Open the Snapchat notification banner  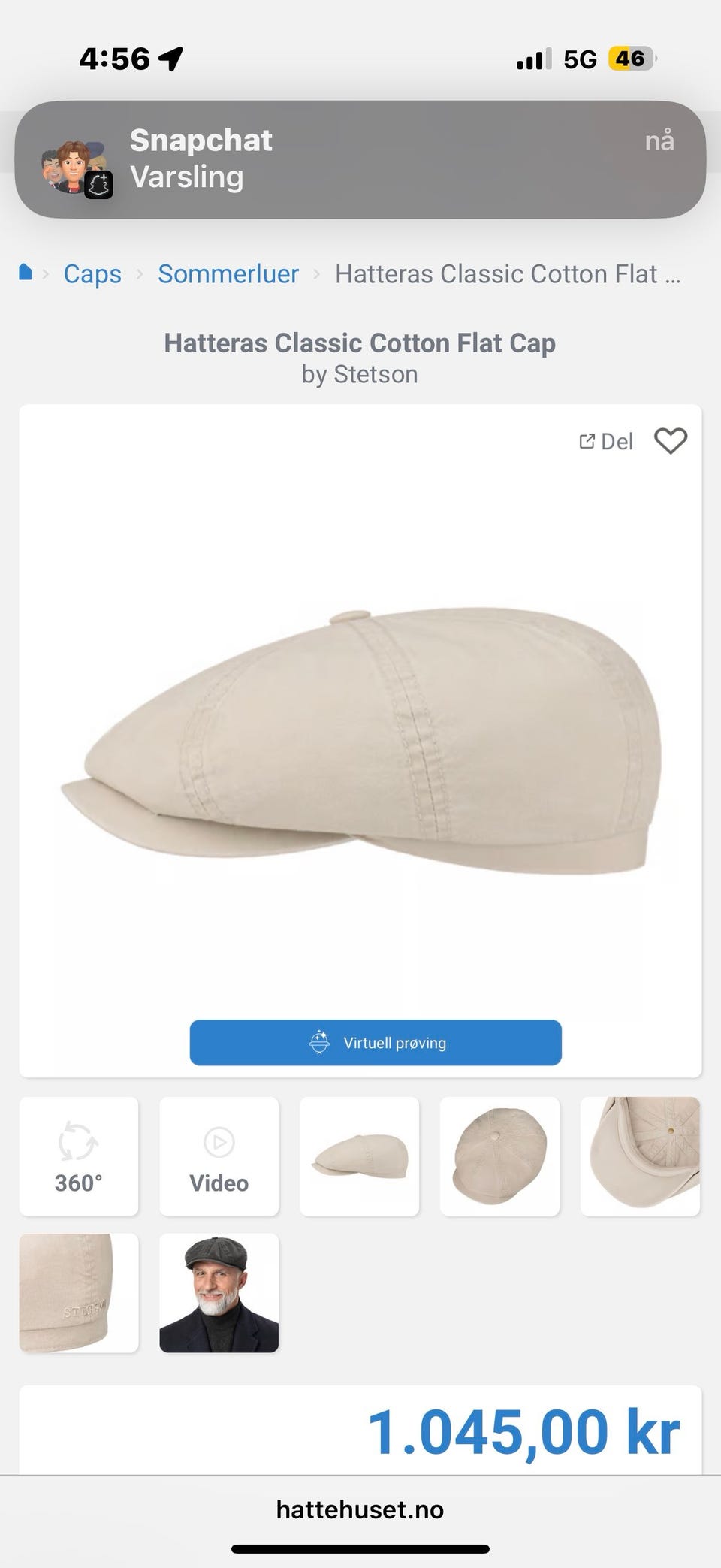tap(360, 159)
